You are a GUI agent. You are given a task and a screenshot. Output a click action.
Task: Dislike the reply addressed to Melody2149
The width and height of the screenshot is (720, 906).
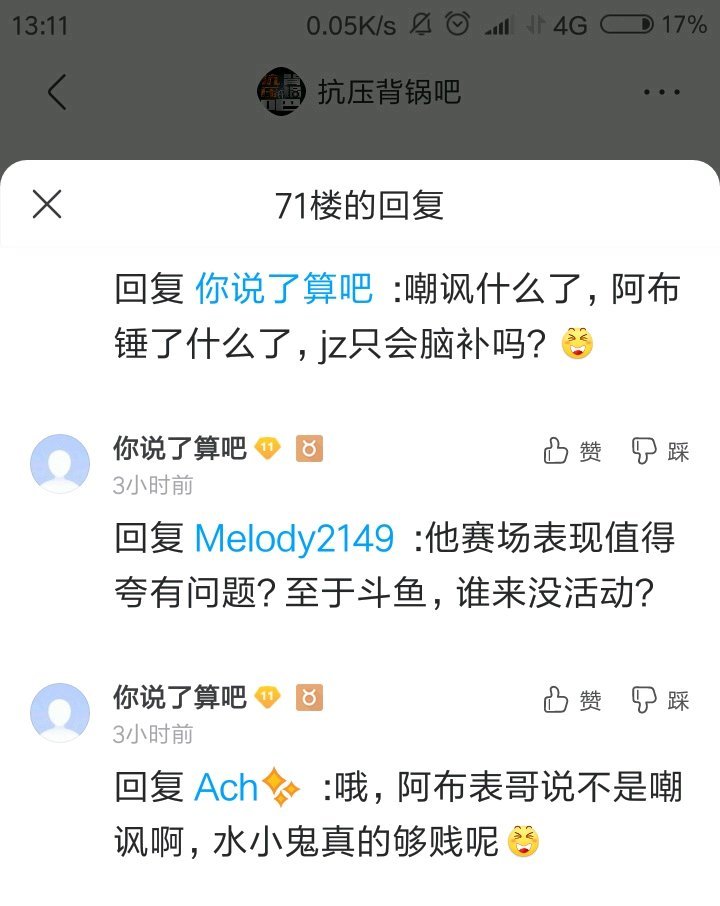[661, 452]
